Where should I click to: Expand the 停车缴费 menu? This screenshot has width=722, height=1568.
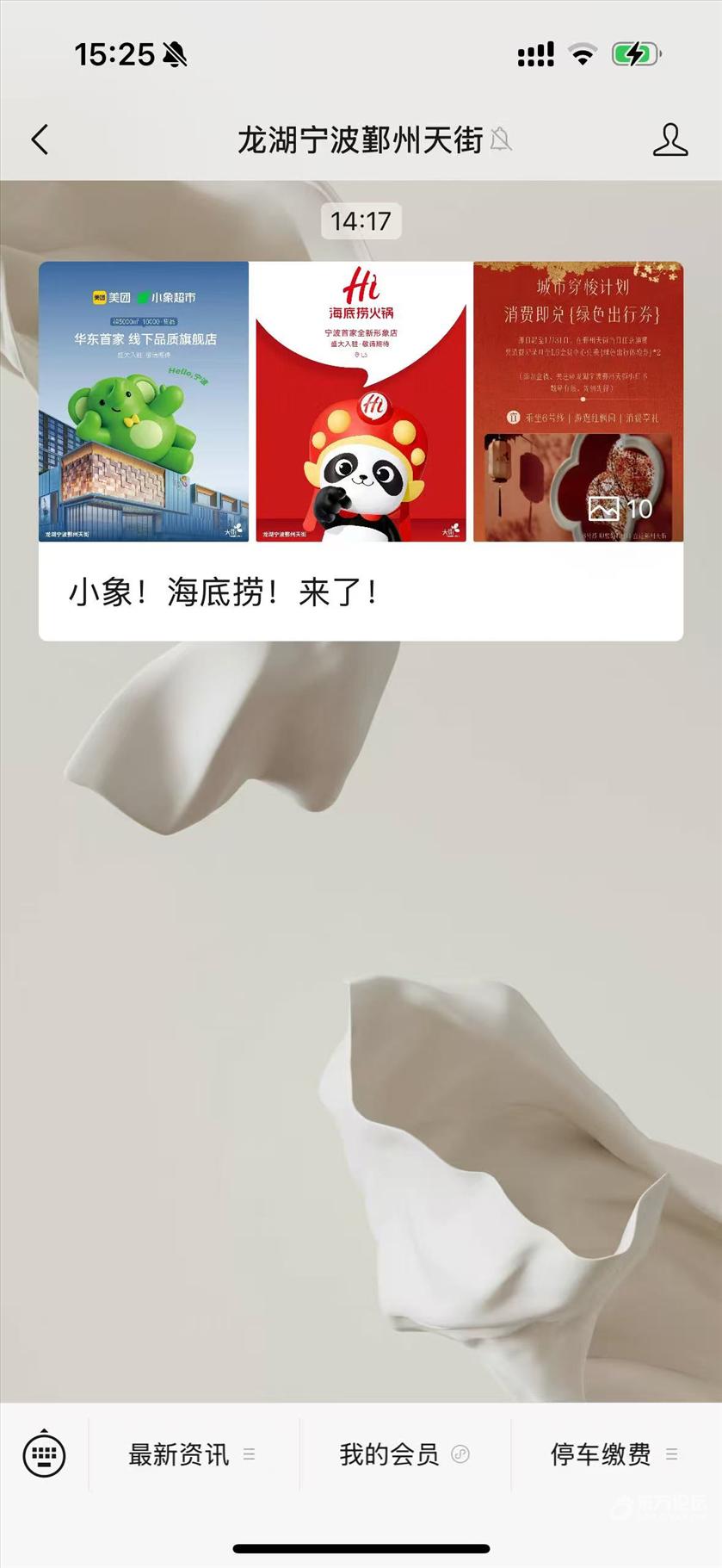(614, 1454)
